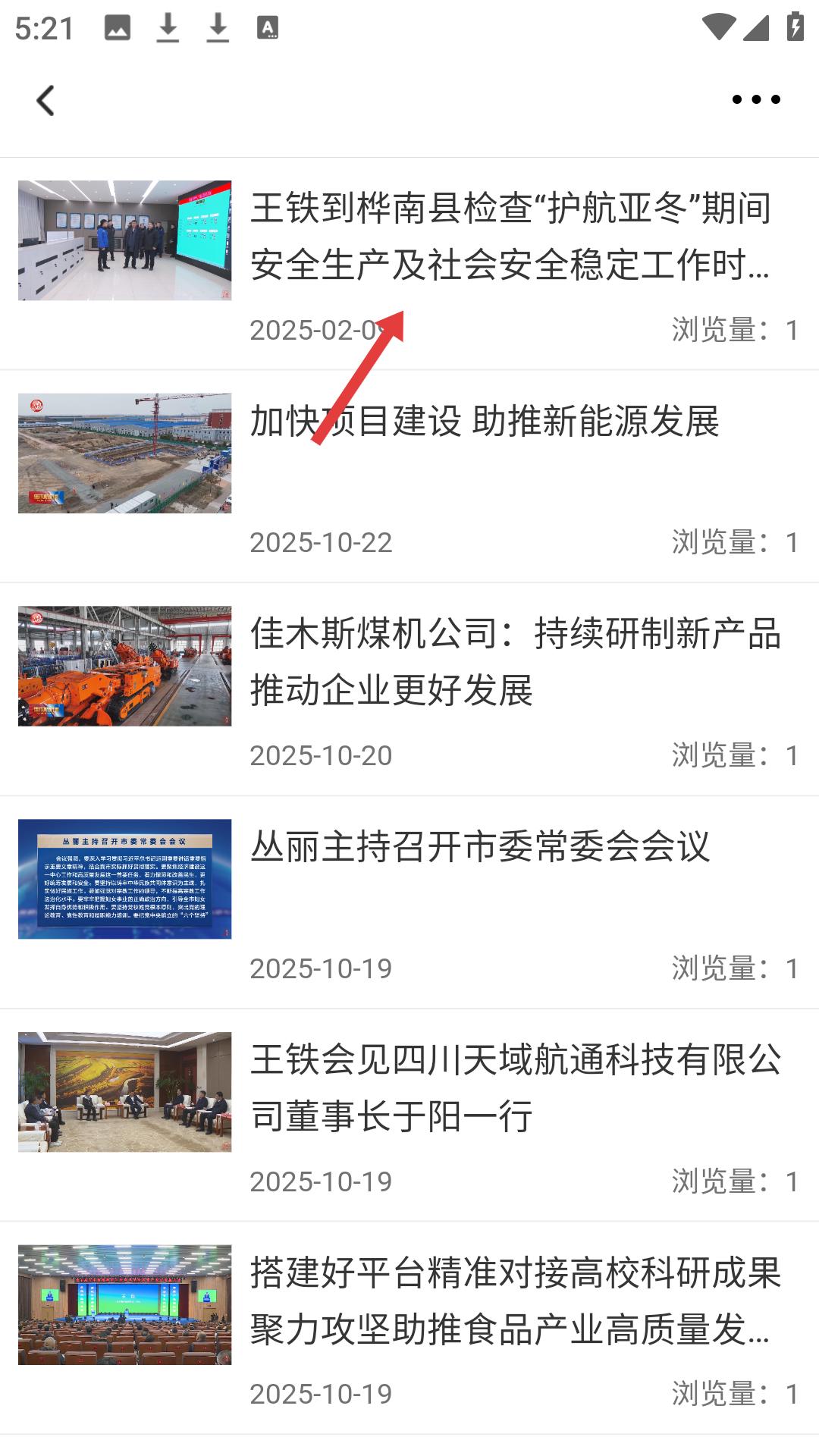819x1456 pixels.
Task: View the 丛丽主持召开市委常委会会议 story
Action: coord(481,847)
